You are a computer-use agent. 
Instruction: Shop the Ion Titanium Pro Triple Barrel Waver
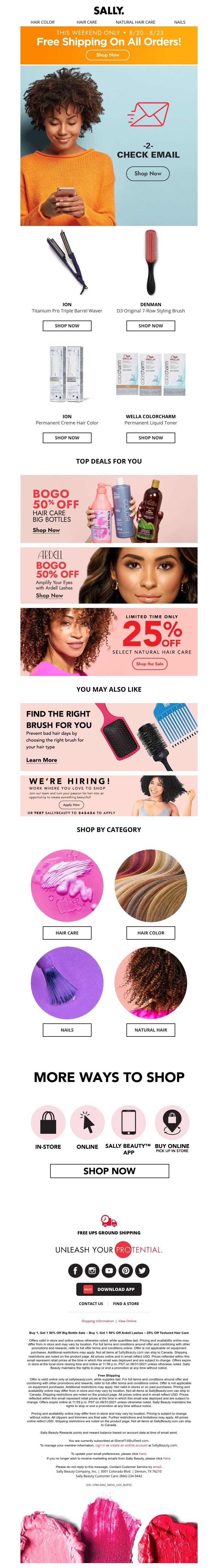click(x=67, y=326)
